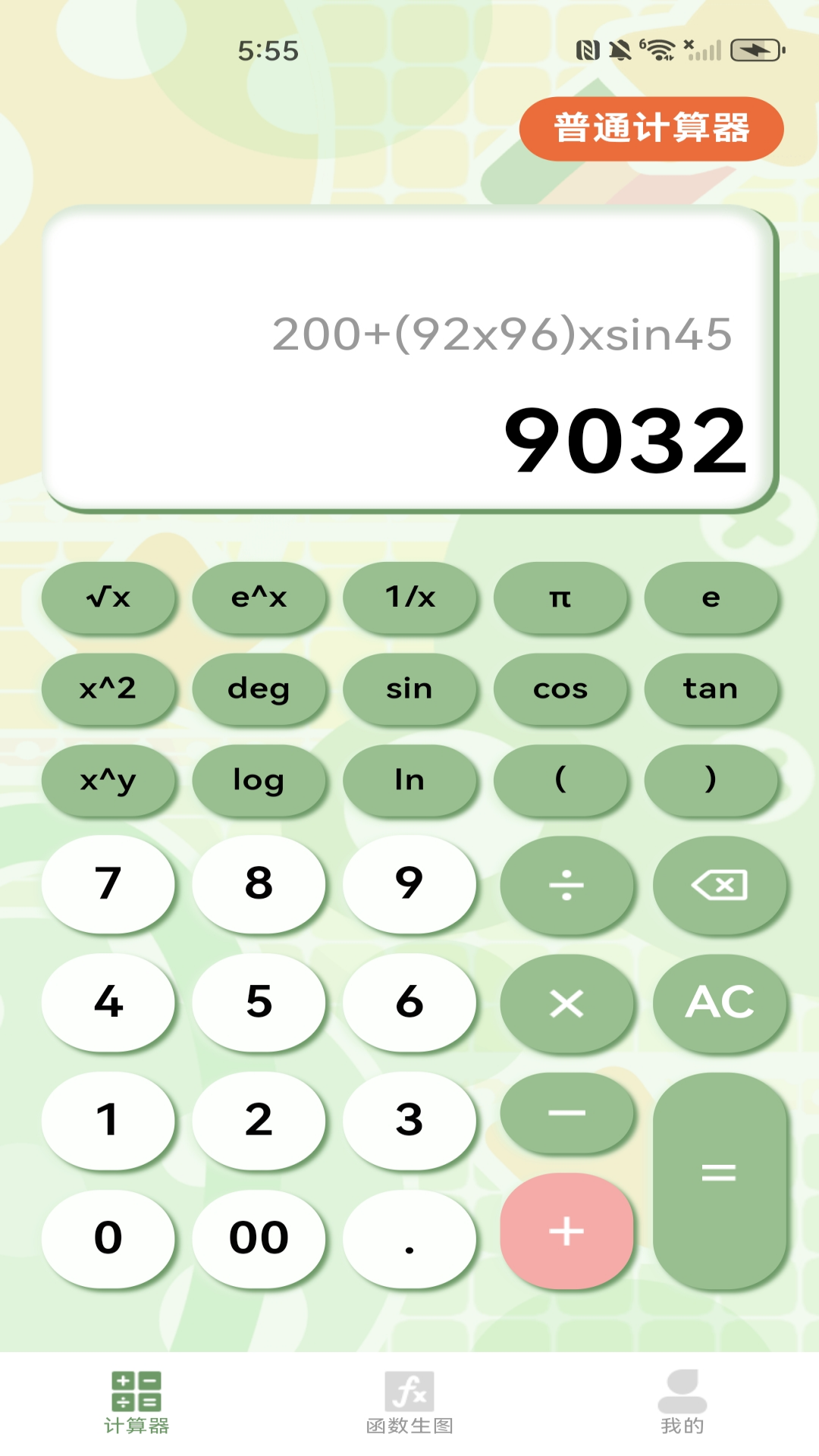Image resolution: width=819 pixels, height=1456 pixels.
Task: Tap the sin function key
Action: pyautogui.click(x=409, y=689)
